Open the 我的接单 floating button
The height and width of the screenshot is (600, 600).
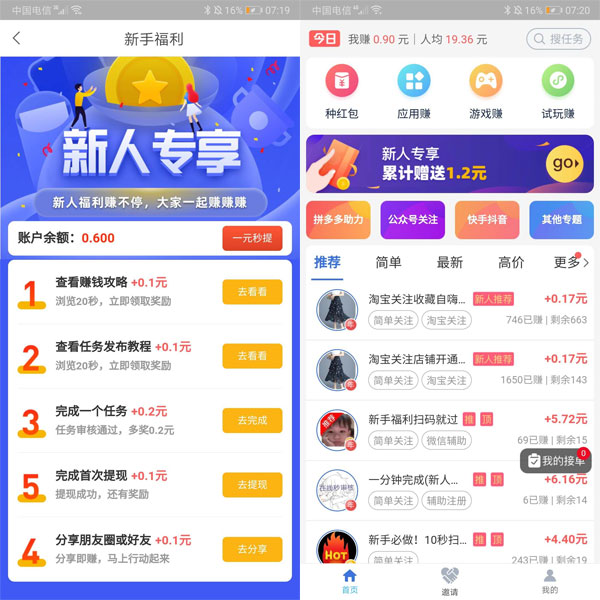556,460
